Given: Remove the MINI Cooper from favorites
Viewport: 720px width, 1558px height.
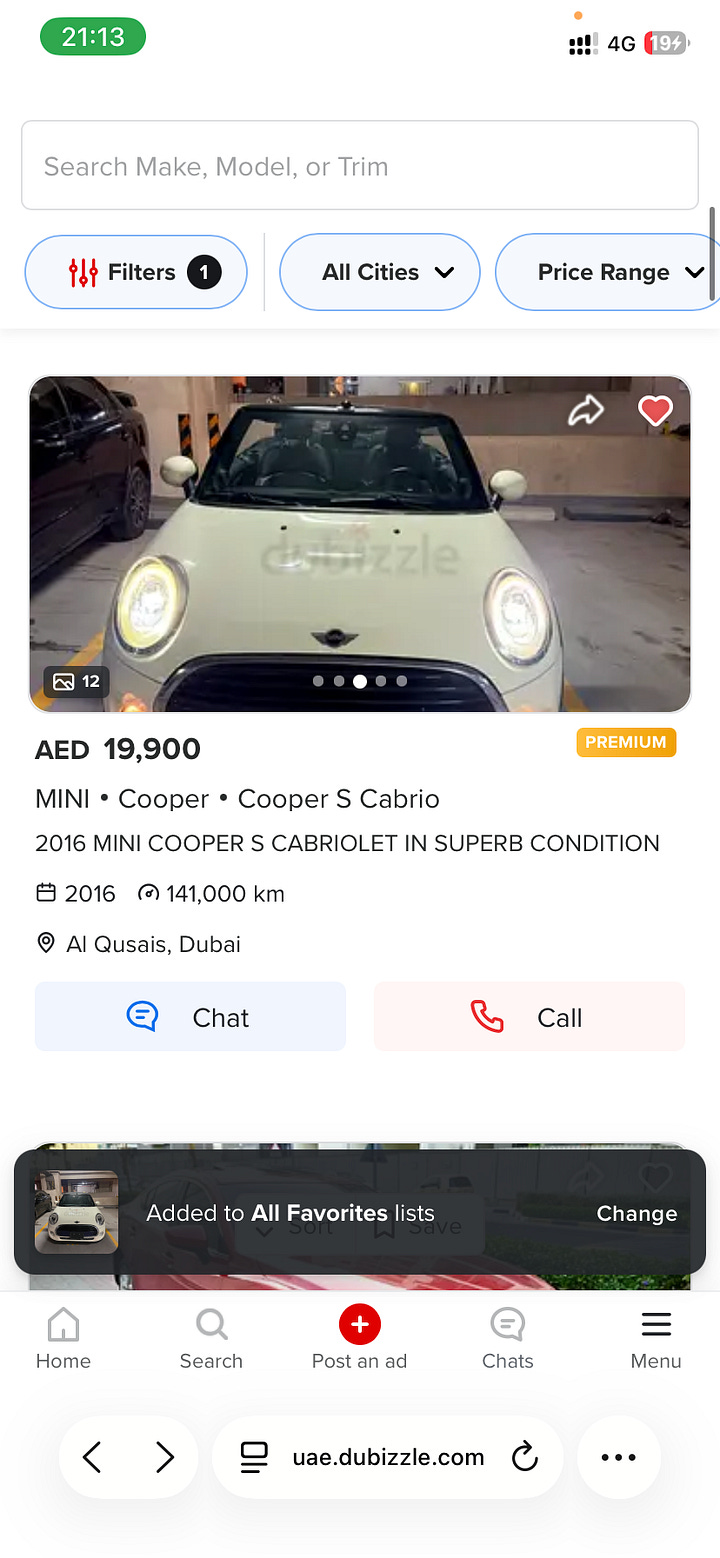Looking at the screenshot, I should 656,410.
